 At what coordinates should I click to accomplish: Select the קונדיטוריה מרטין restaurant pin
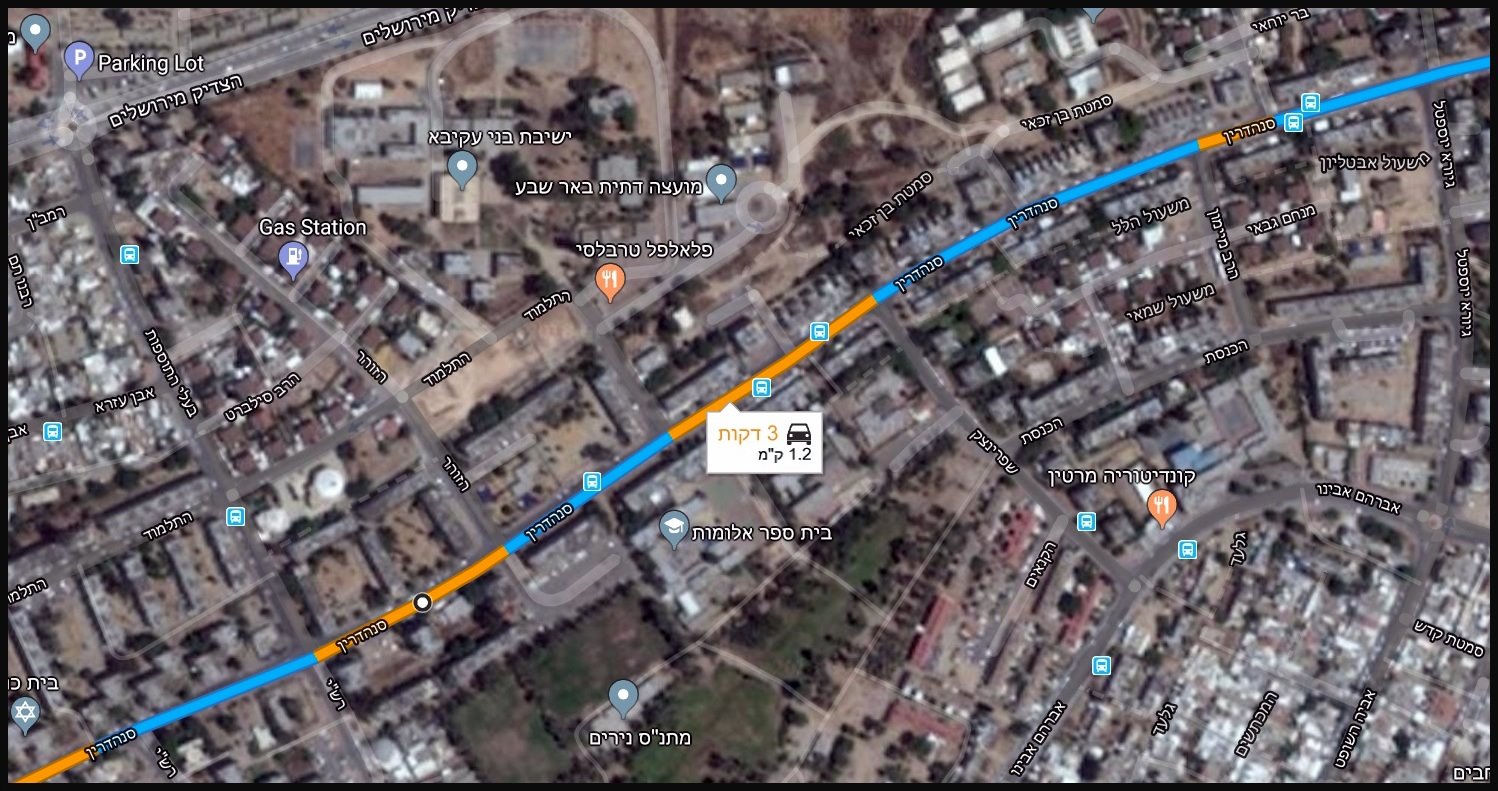1161,508
